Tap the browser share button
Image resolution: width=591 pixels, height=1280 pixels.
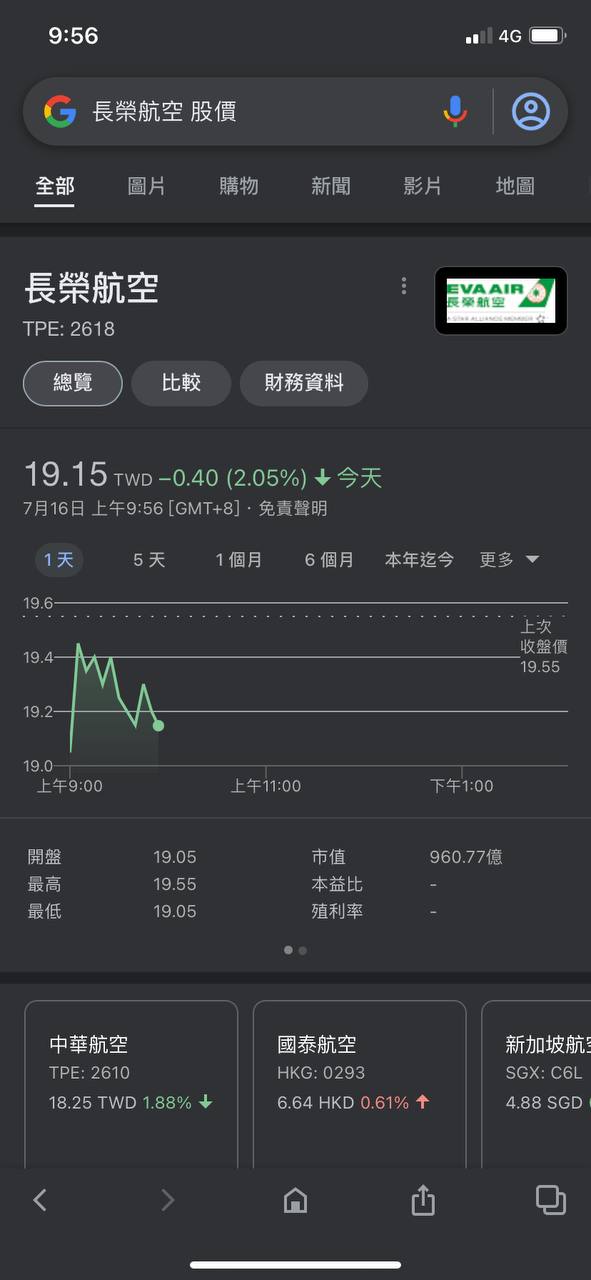[x=423, y=1199]
